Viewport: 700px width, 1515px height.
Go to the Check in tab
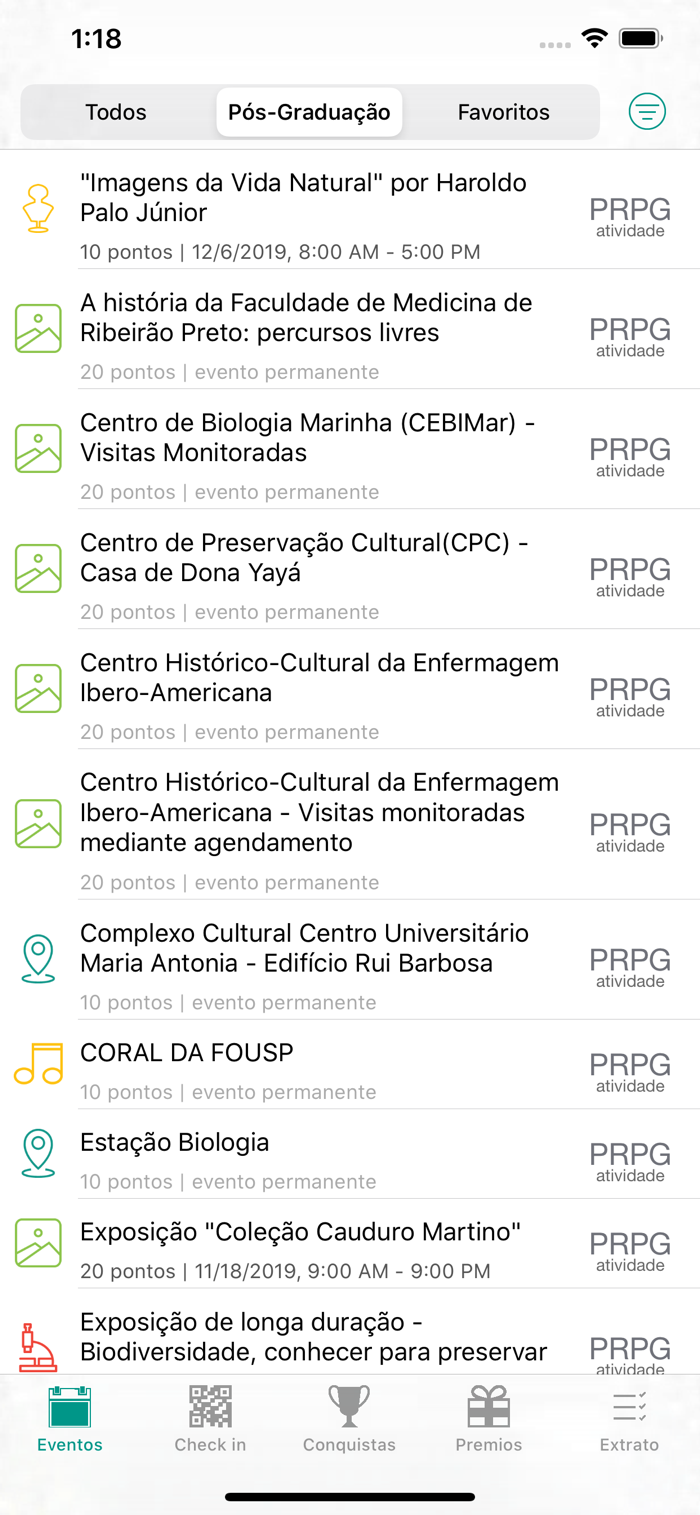click(210, 1418)
